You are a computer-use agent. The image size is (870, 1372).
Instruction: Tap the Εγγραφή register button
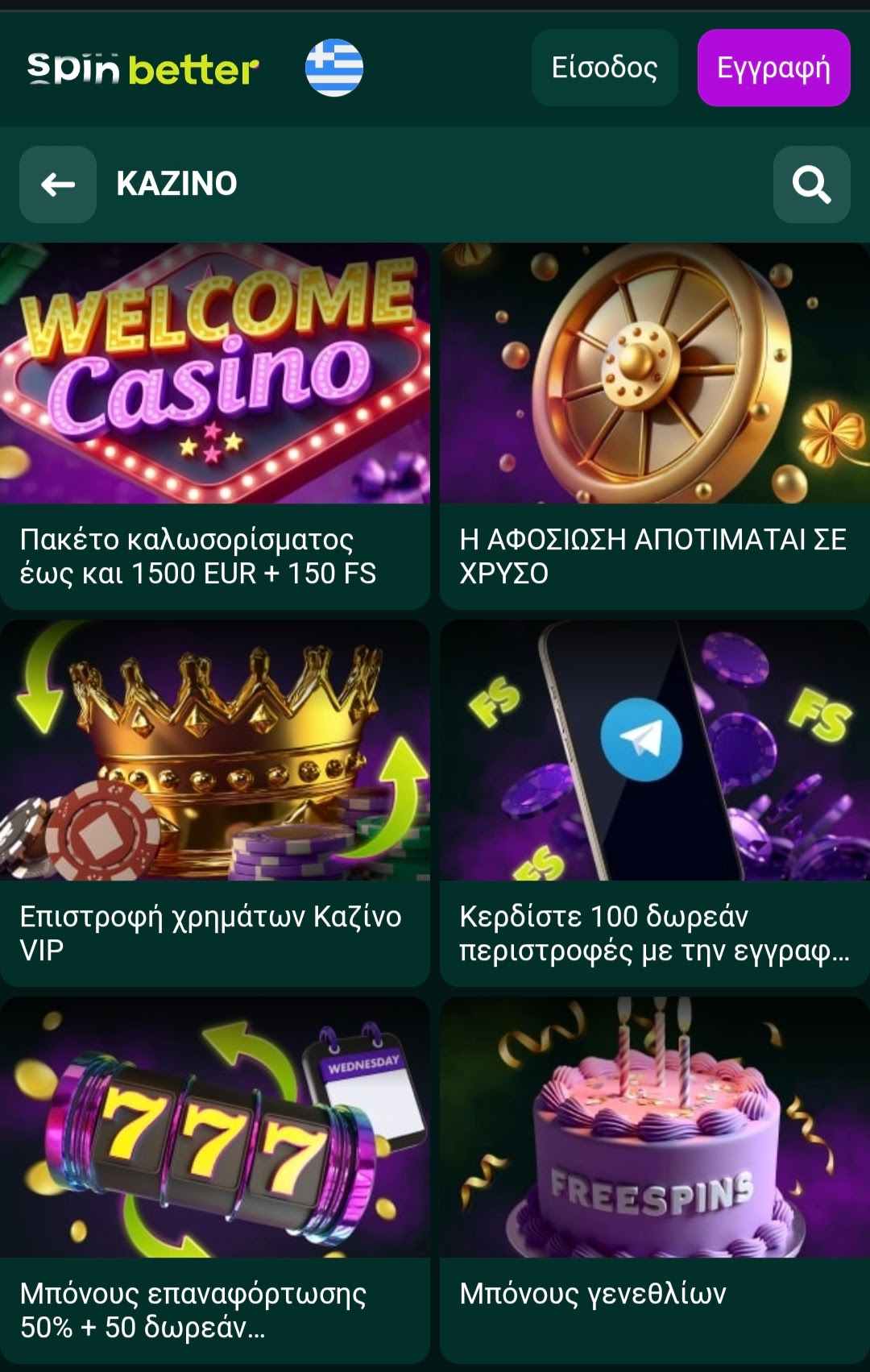pyautogui.click(x=773, y=68)
